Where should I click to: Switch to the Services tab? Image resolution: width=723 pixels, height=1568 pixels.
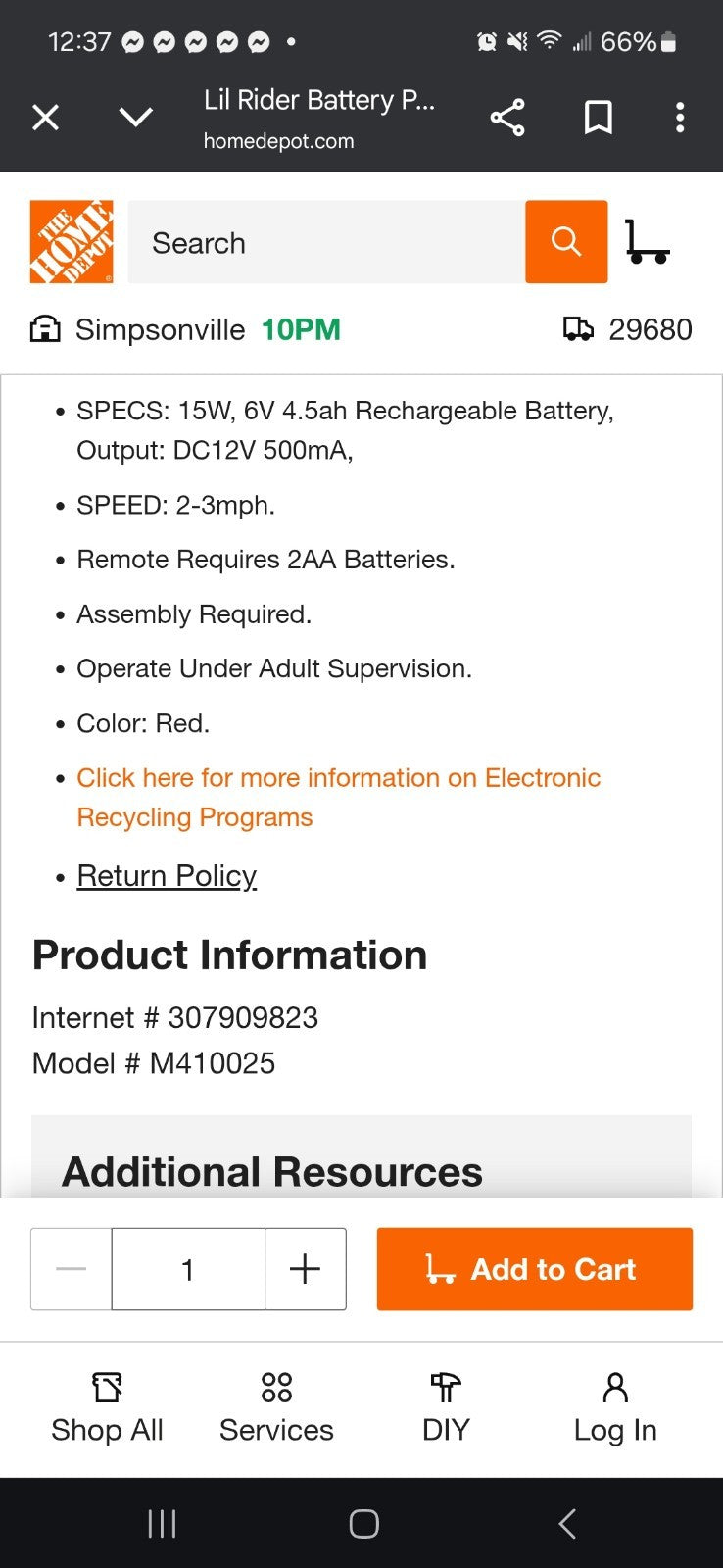pyautogui.click(x=276, y=1408)
